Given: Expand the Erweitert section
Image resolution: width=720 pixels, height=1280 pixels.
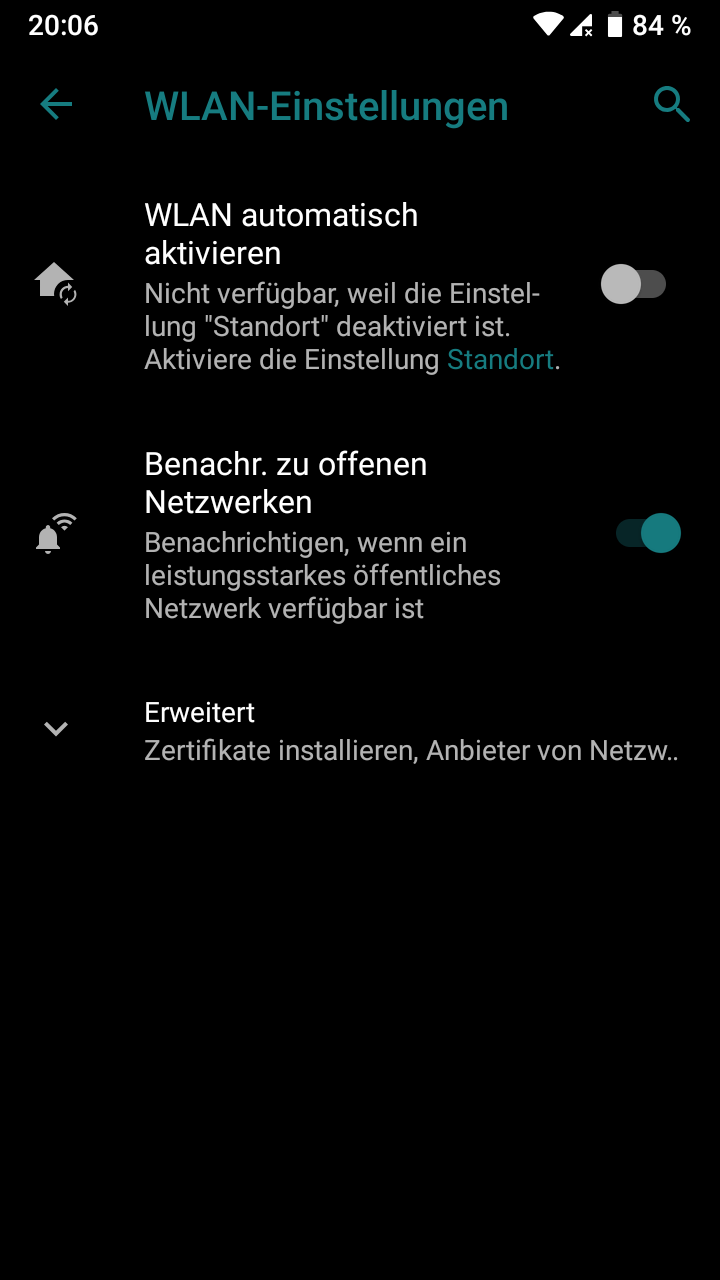Looking at the screenshot, I should 360,730.
